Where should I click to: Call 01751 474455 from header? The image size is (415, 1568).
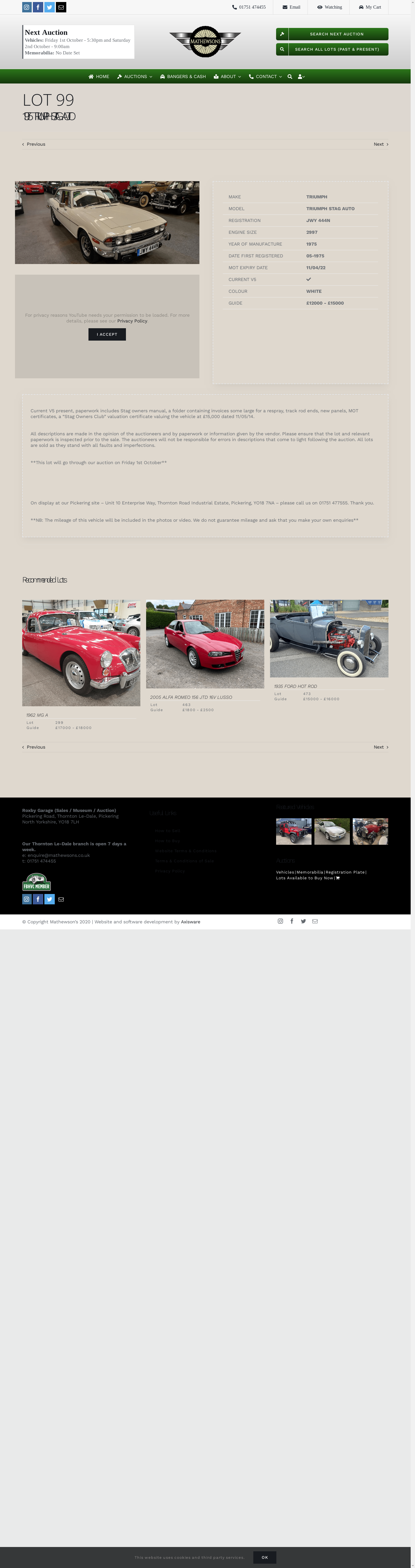249,7
